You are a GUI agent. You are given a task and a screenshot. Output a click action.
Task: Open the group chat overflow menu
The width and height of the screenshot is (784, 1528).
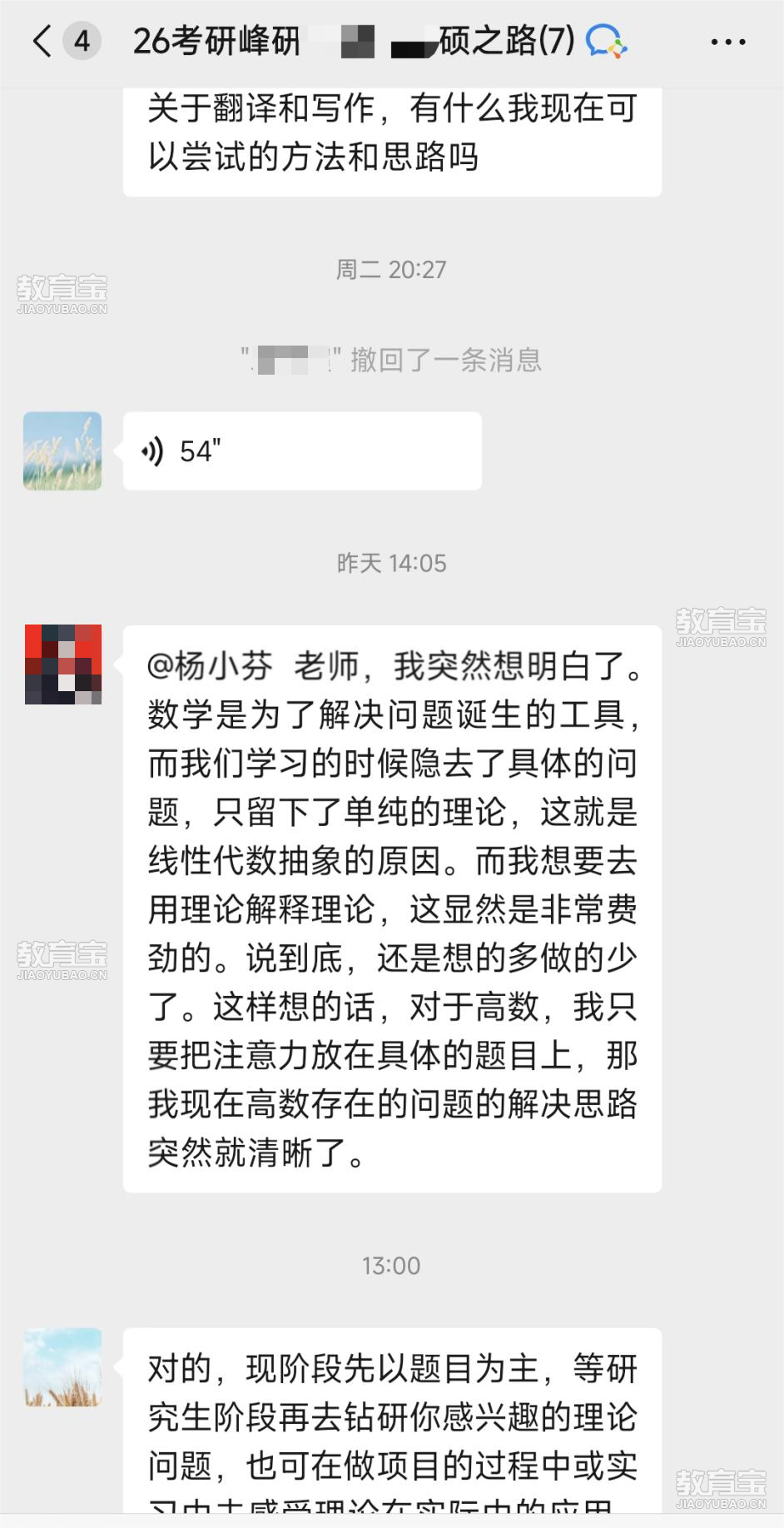[728, 41]
